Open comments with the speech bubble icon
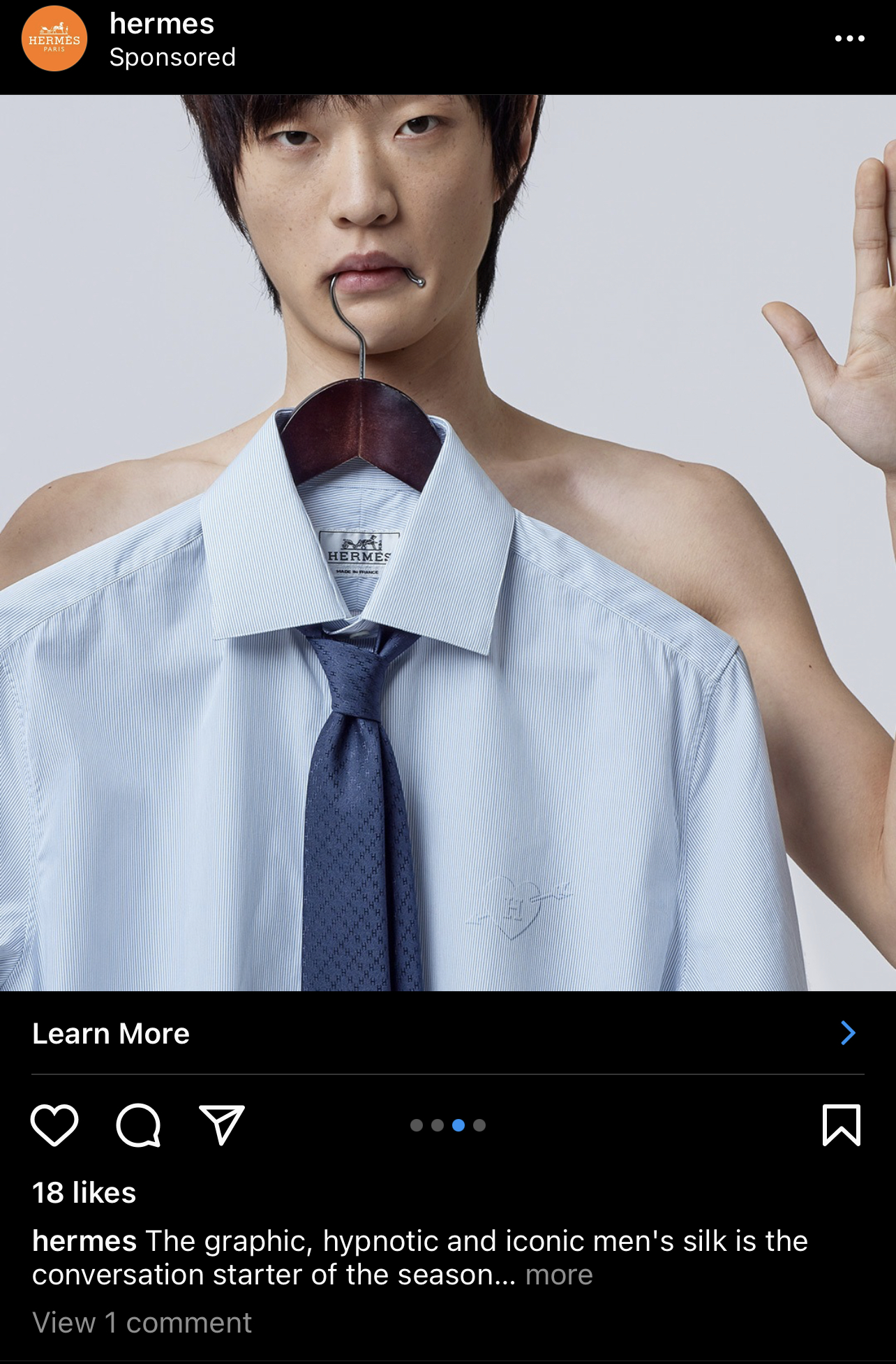896x1364 pixels. point(138,1125)
